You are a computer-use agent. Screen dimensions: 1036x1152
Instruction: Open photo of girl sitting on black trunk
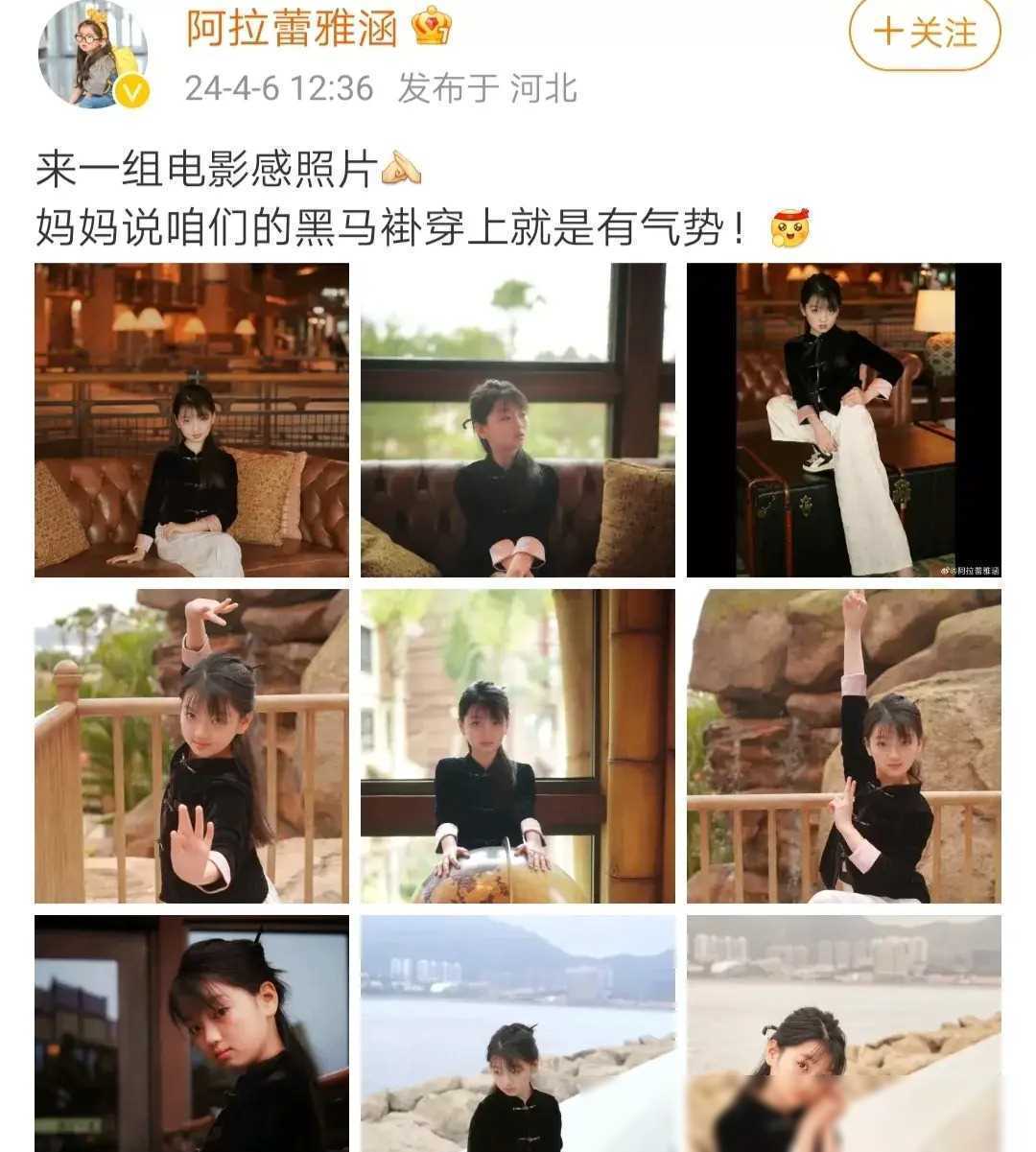[843, 420]
